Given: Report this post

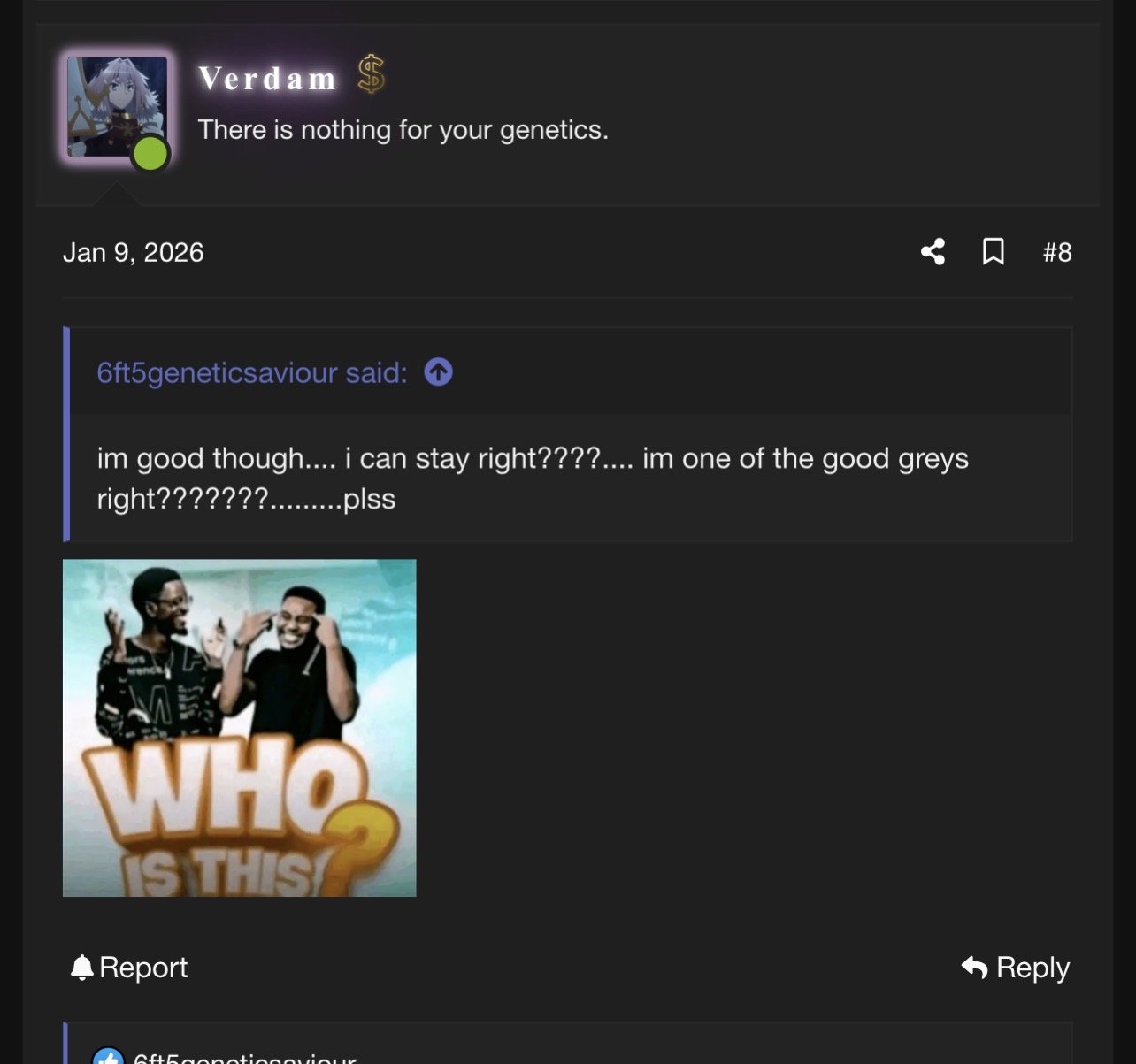Looking at the screenshot, I should 129,968.
